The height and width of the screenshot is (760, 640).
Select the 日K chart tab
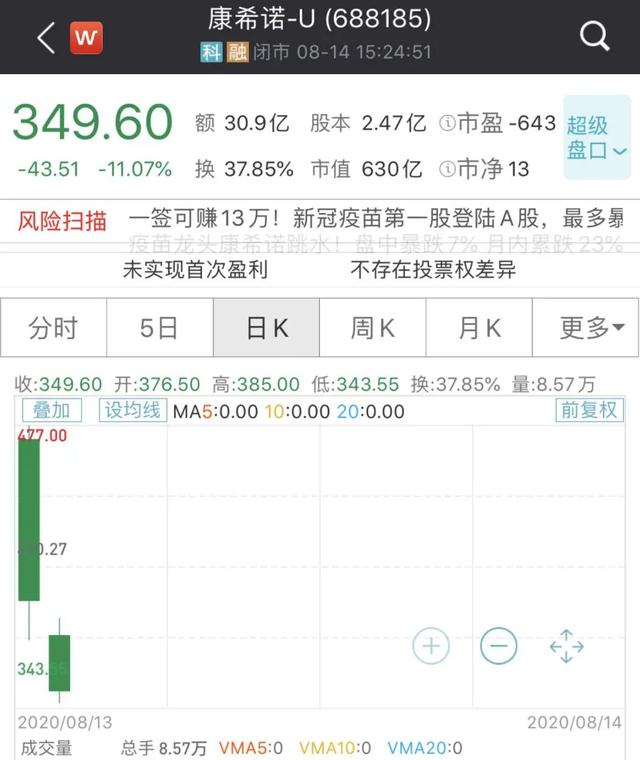266,328
